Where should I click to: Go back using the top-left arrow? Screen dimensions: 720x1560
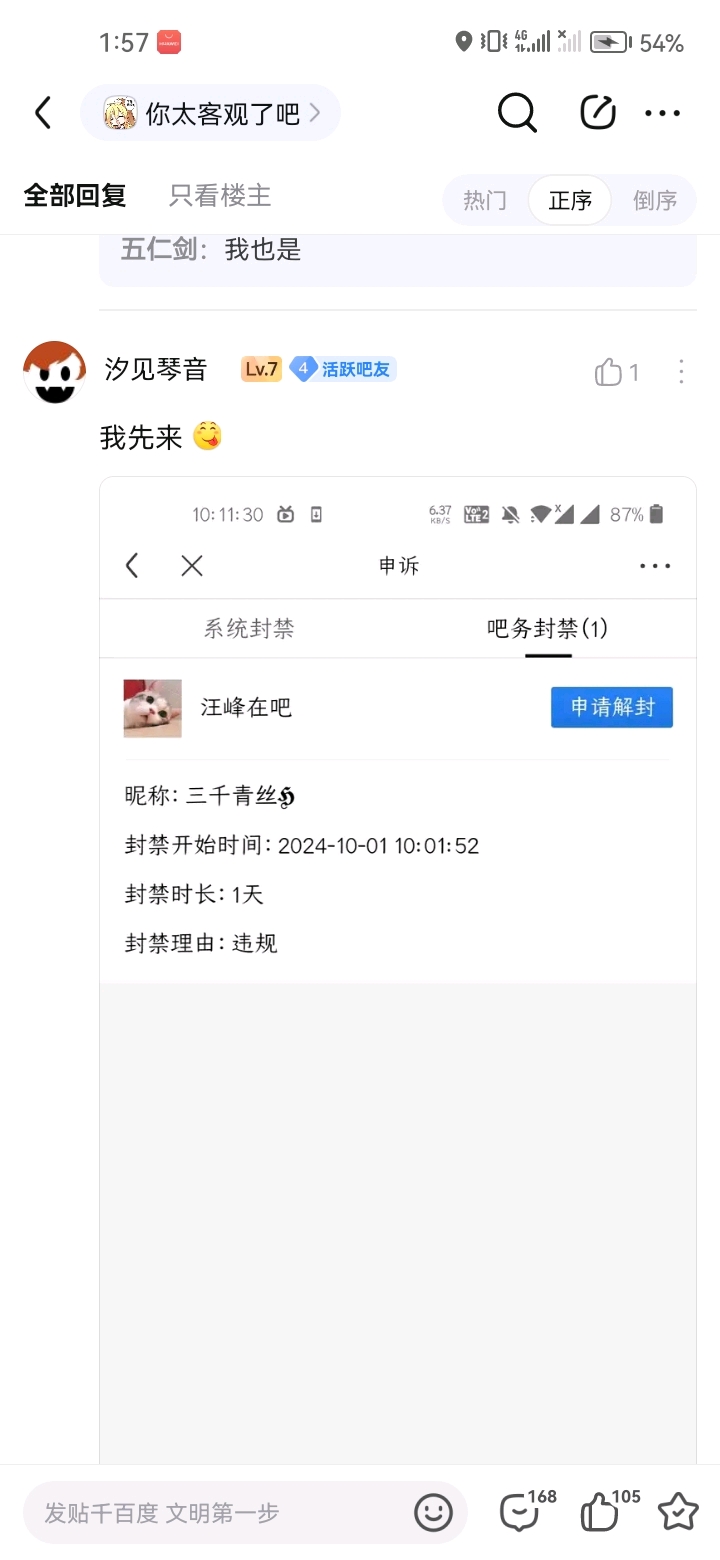(43, 113)
